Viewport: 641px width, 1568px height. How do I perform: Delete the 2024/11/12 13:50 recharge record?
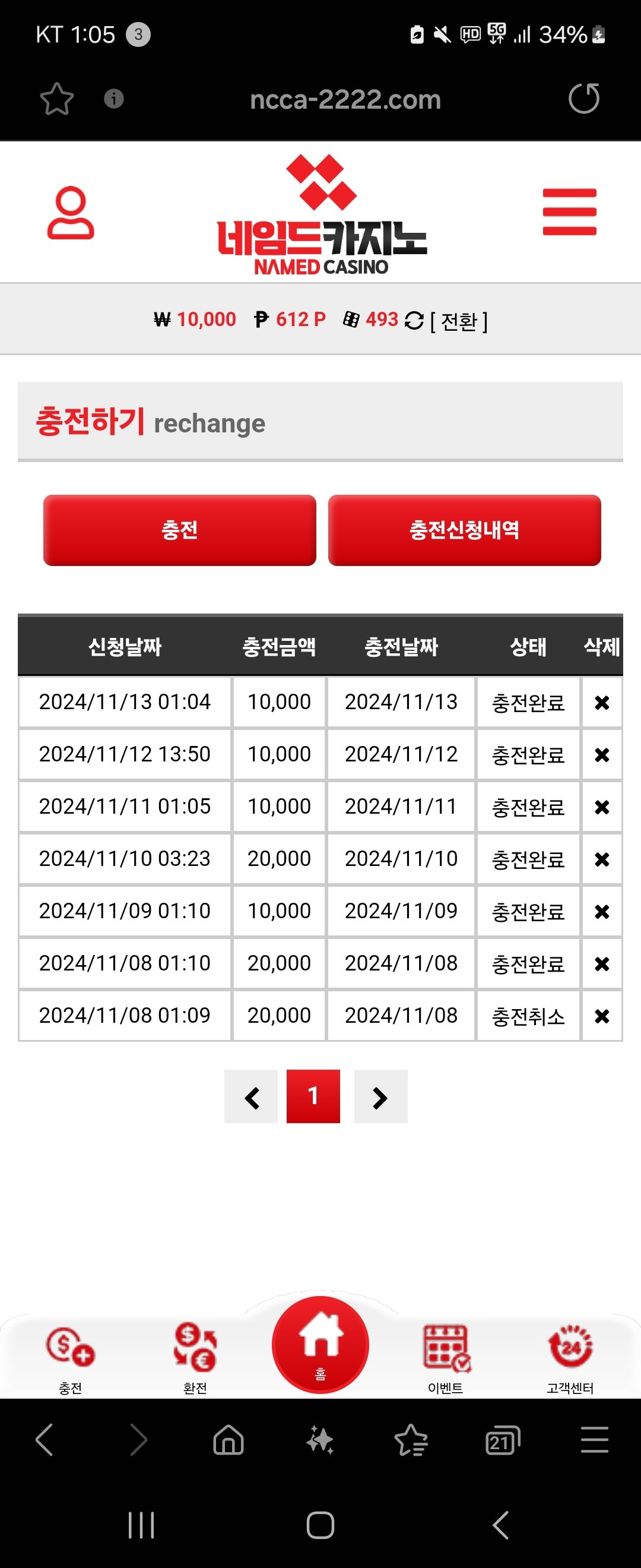601,755
